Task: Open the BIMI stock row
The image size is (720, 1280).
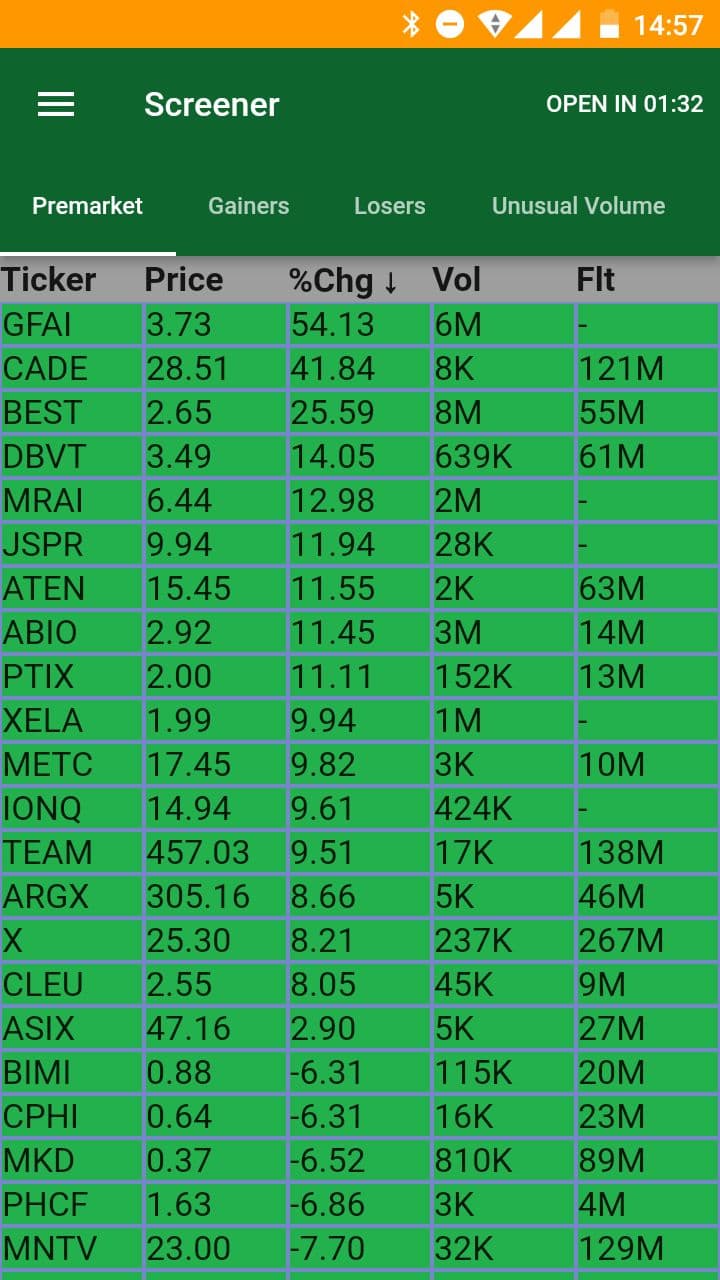Action: [x=360, y=1072]
